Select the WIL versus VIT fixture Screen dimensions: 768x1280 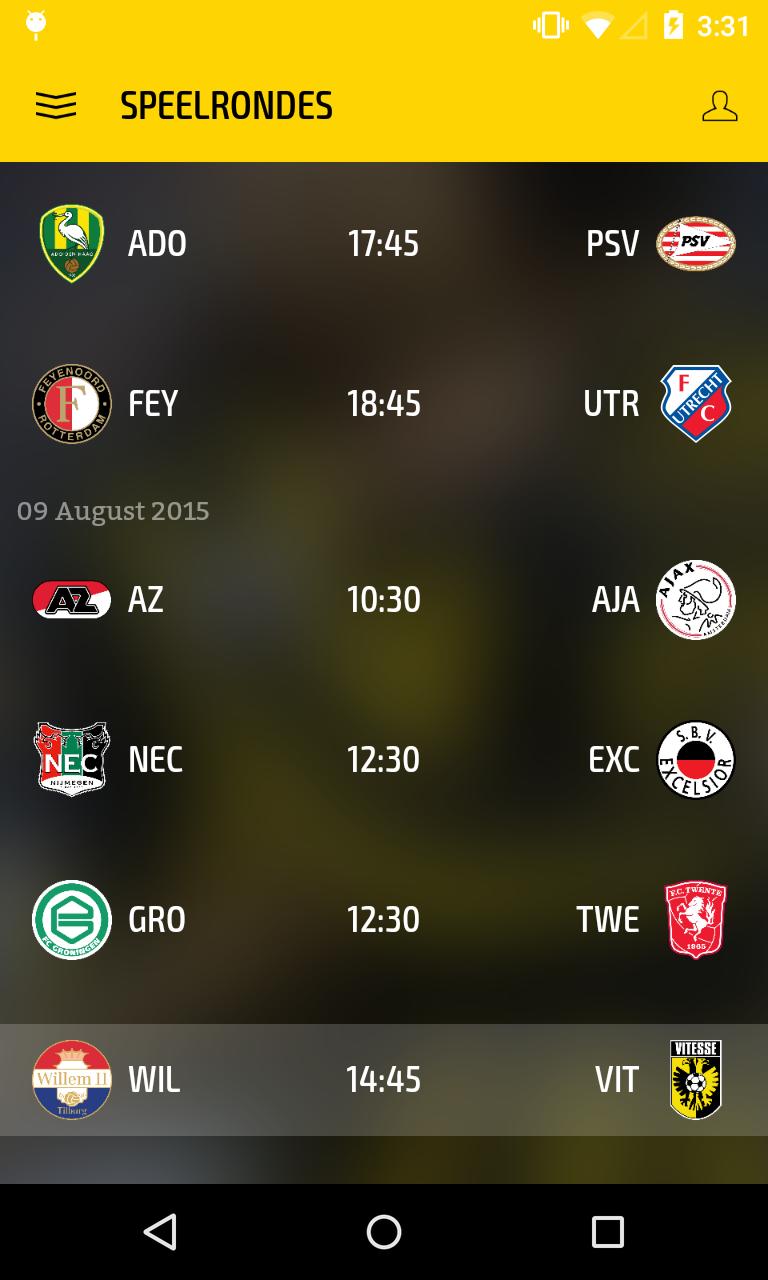384,1079
